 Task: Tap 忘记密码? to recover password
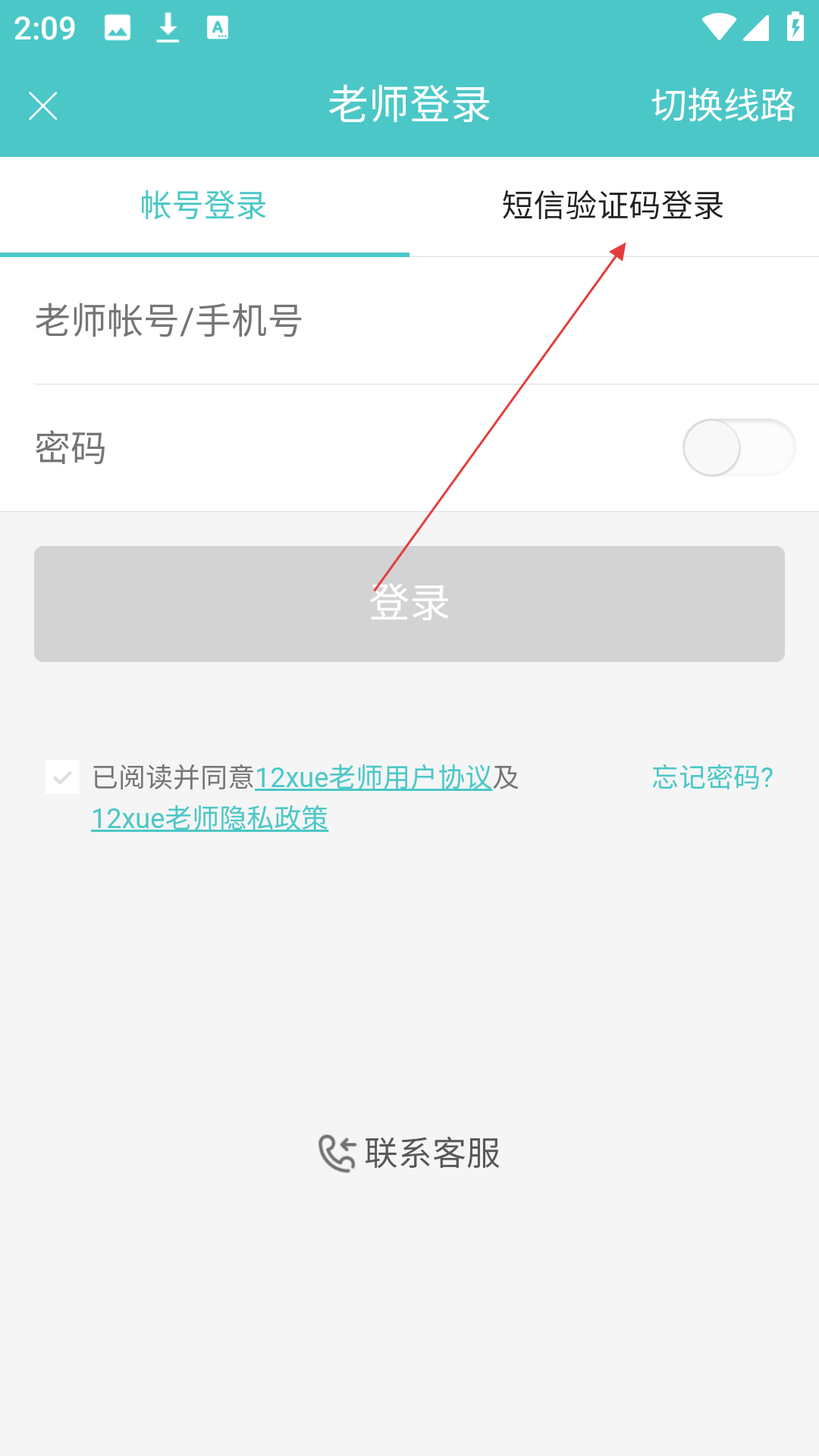pyautogui.click(x=713, y=778)
